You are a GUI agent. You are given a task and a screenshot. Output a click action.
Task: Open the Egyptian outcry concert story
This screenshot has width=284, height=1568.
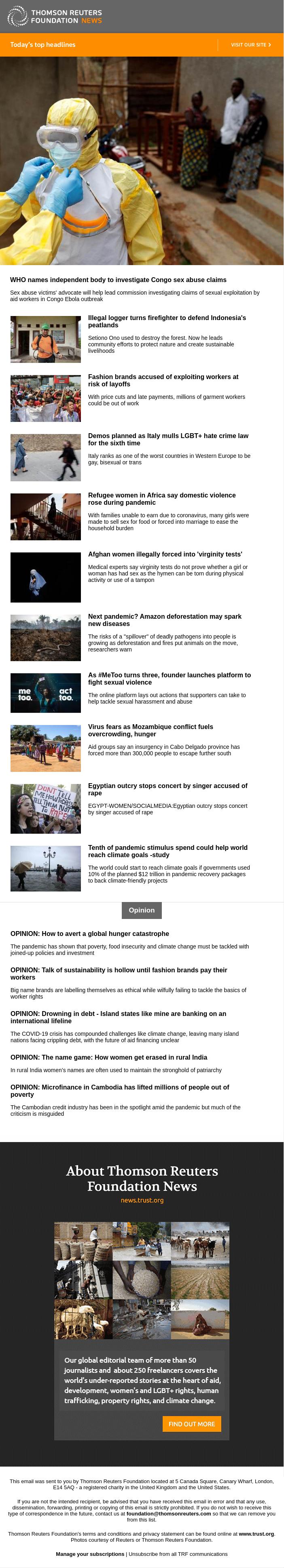click(x=167, y=790)
